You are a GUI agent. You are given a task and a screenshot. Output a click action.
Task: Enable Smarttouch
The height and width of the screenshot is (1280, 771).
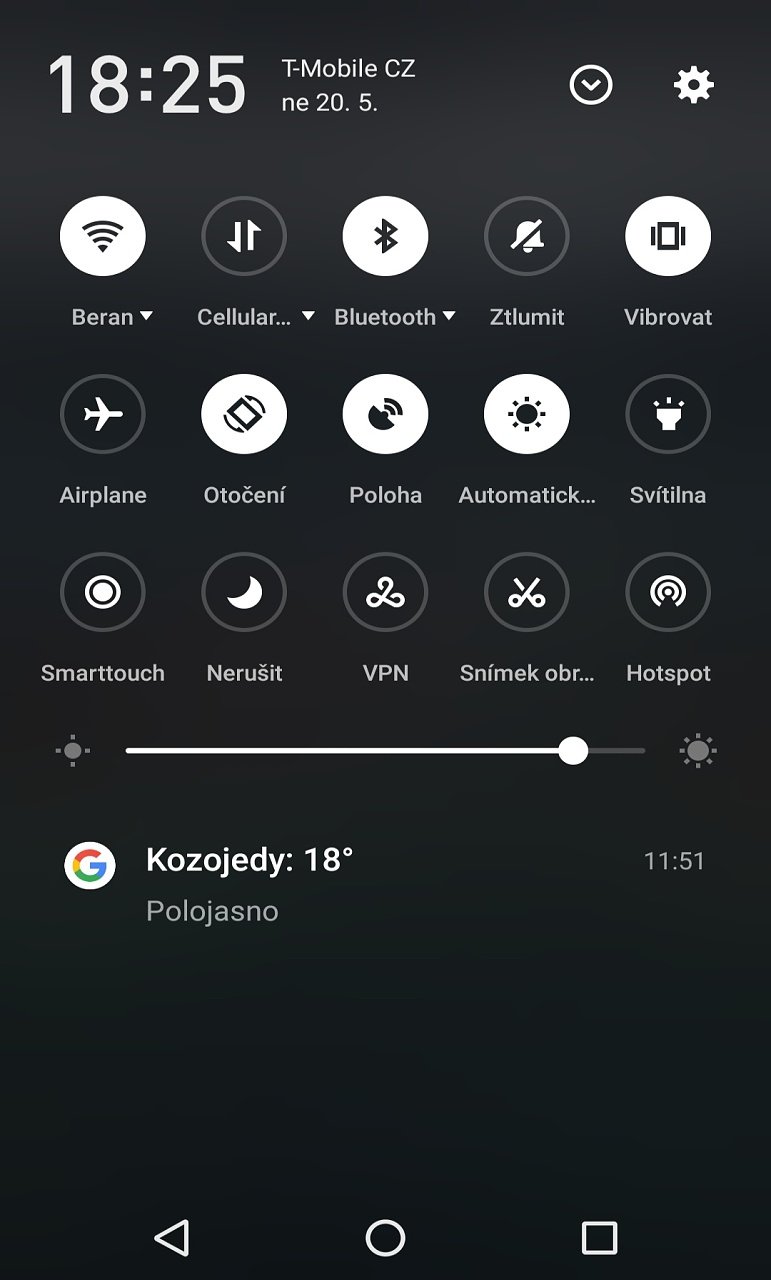(103, 593)
